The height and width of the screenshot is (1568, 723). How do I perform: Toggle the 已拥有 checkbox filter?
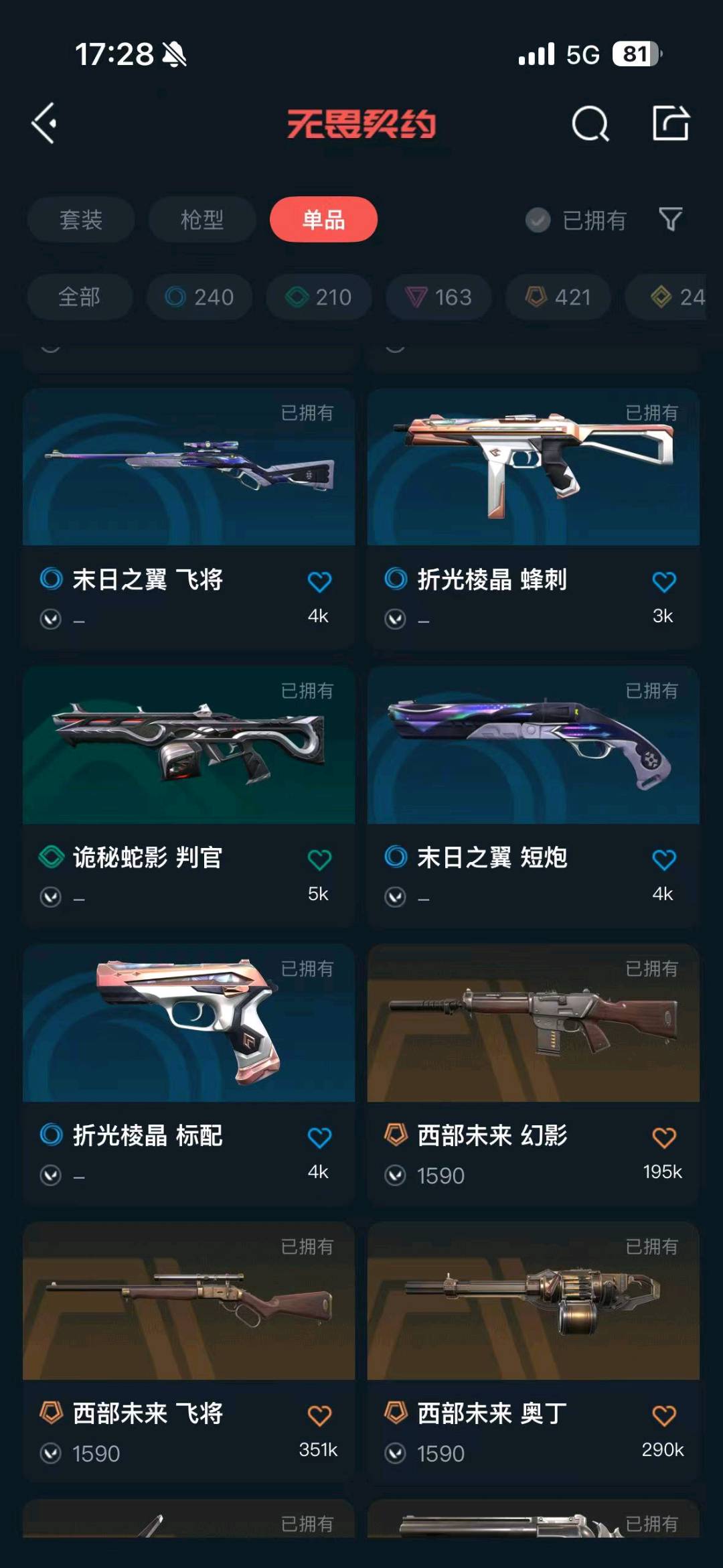576,220
